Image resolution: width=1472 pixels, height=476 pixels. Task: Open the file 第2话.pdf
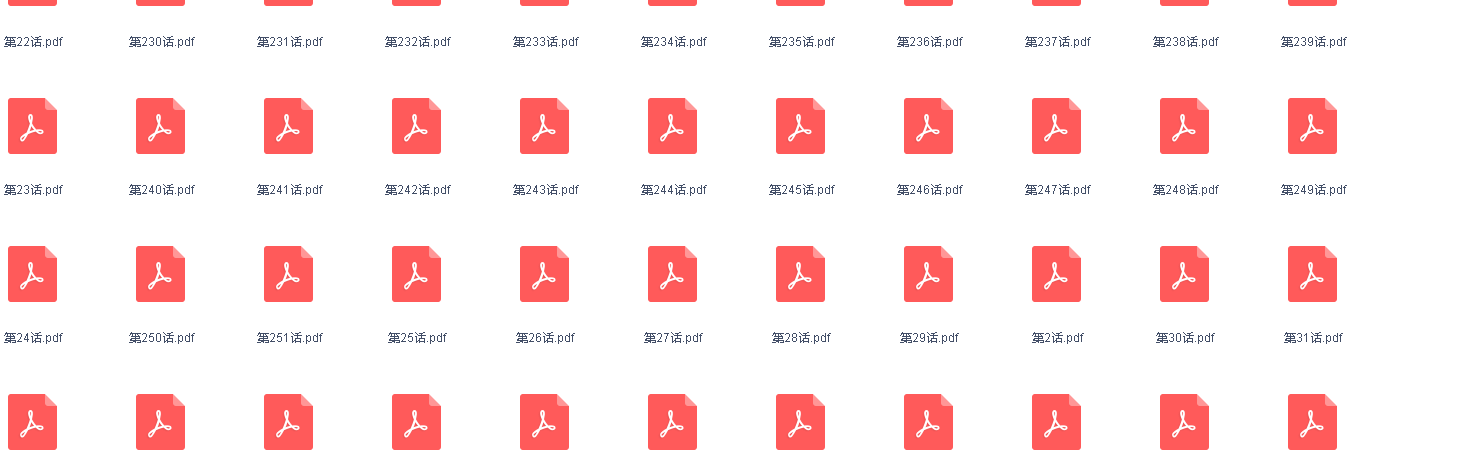pyautogui.click(x=1056, y=275)
